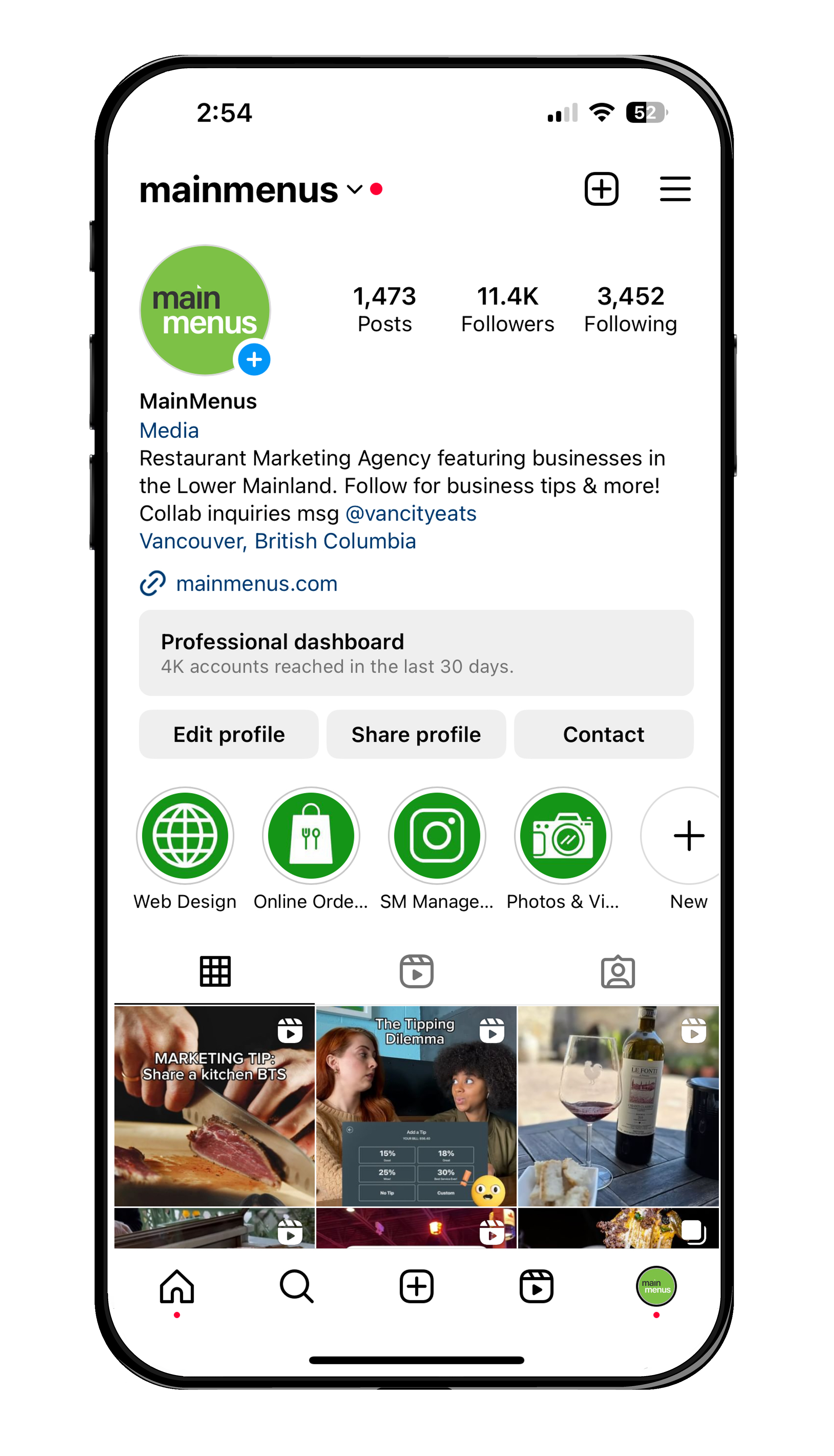
Task: Open the @vancityeats mention link
Action: 411,513
